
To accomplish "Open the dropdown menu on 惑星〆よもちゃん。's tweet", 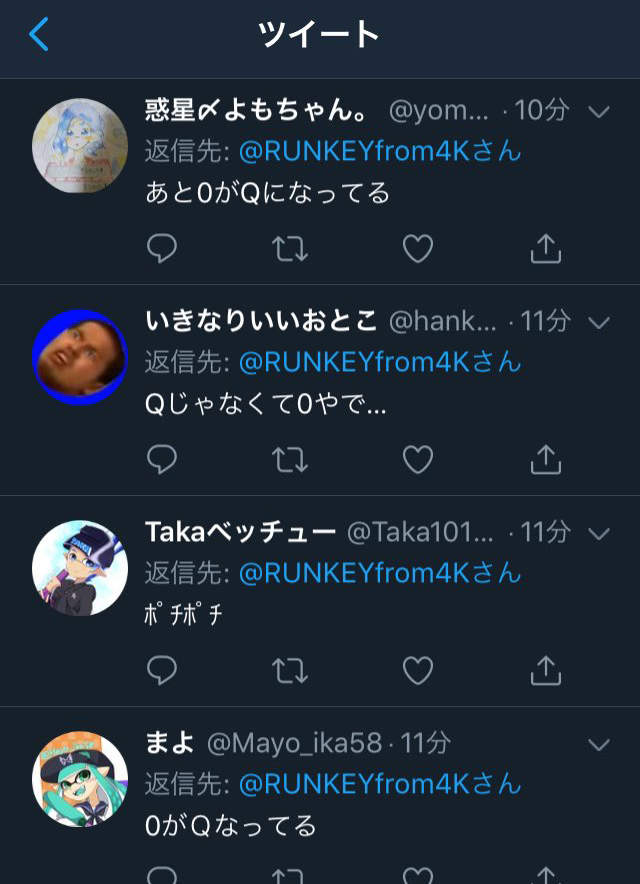I will tap(598, 111).
